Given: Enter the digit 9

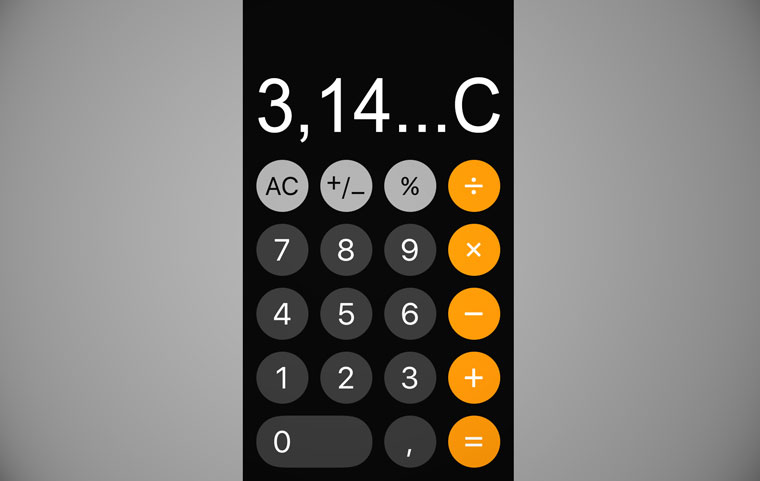Looking at the screenshot, I should (410, 250).
